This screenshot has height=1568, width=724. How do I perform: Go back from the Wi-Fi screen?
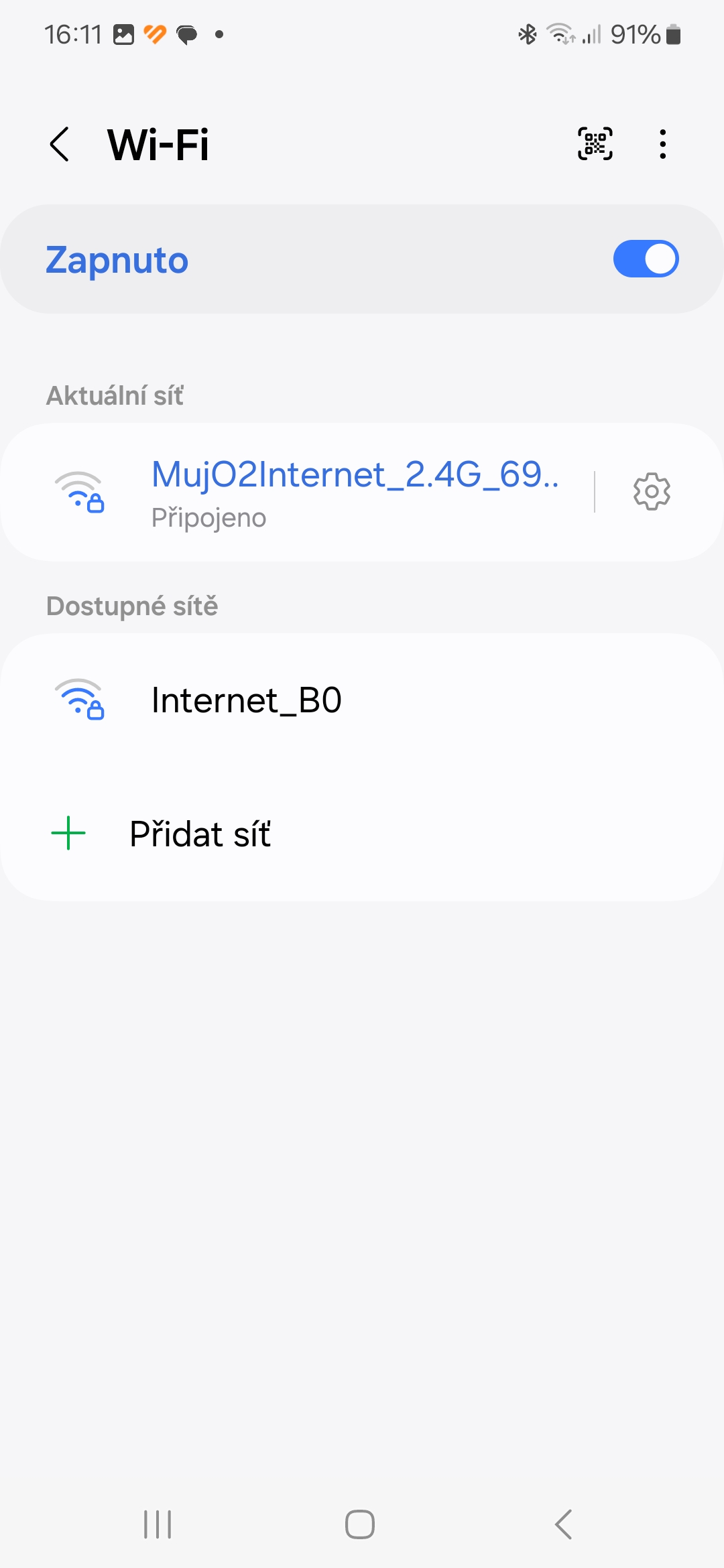pyautogui.click(x=60, y=144)
